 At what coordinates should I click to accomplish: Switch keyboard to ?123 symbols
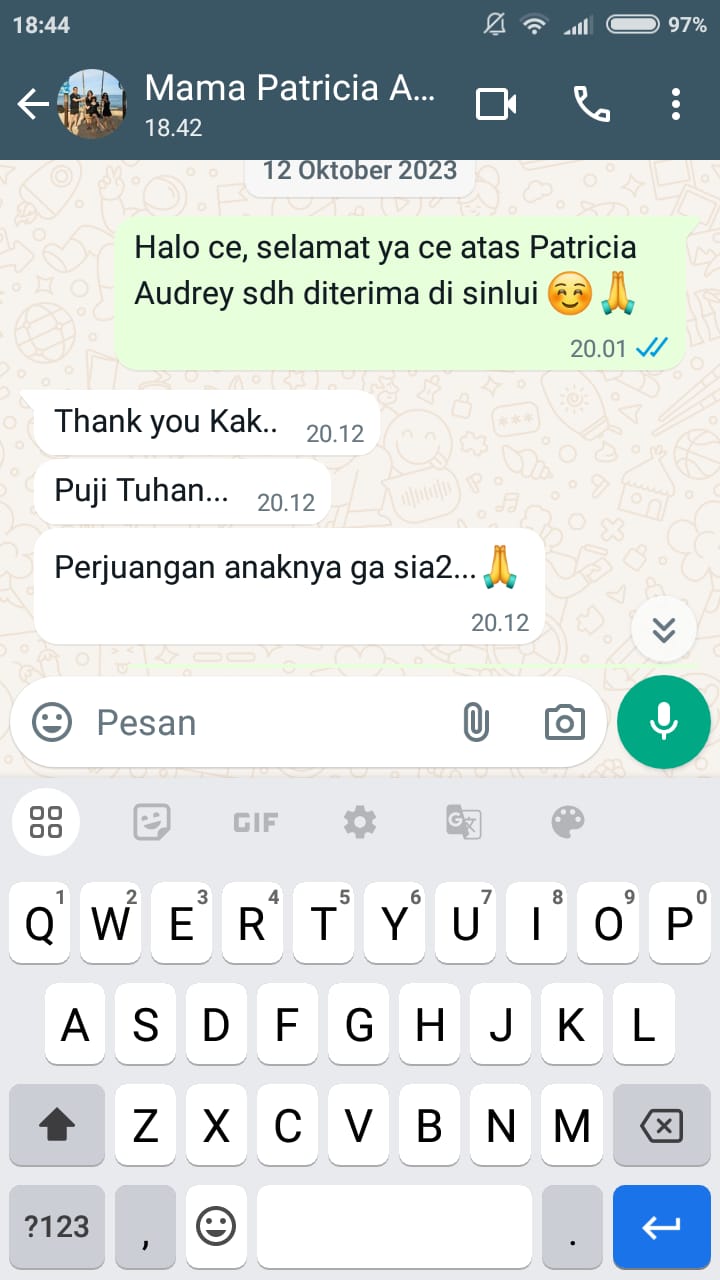tap(57, 1226)
